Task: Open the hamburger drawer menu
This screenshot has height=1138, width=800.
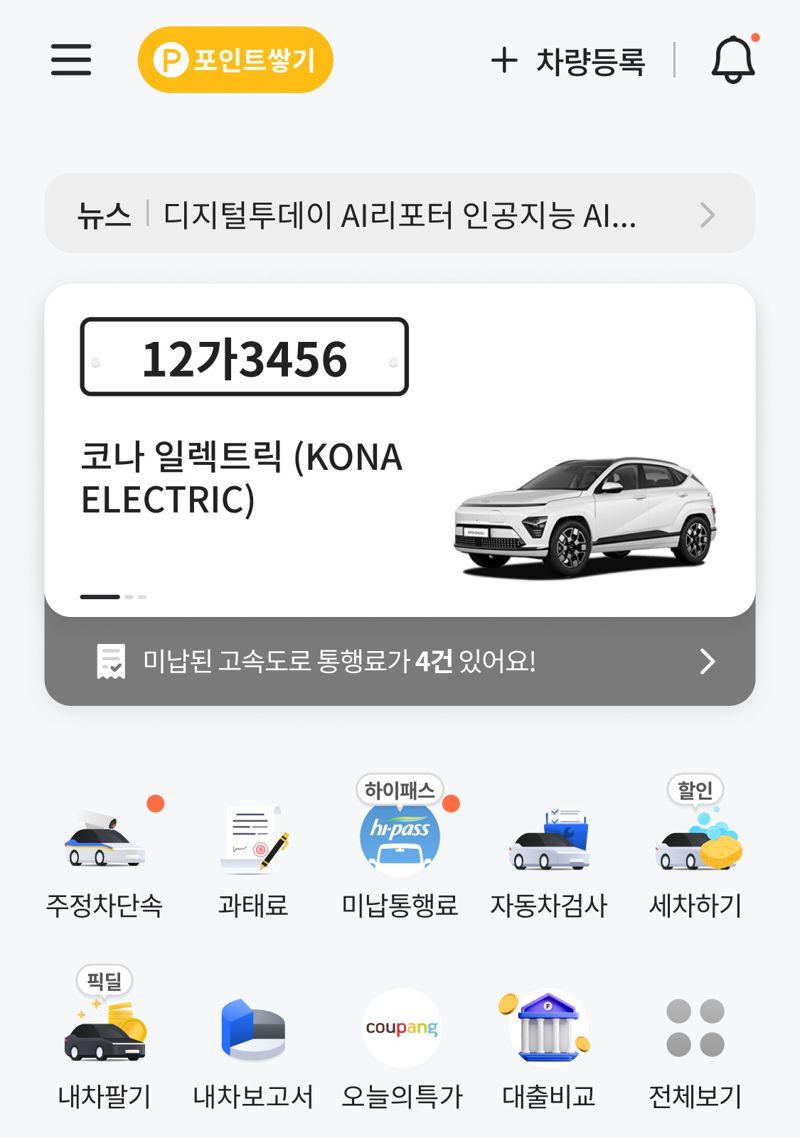Action: click(x=71, y=60)
